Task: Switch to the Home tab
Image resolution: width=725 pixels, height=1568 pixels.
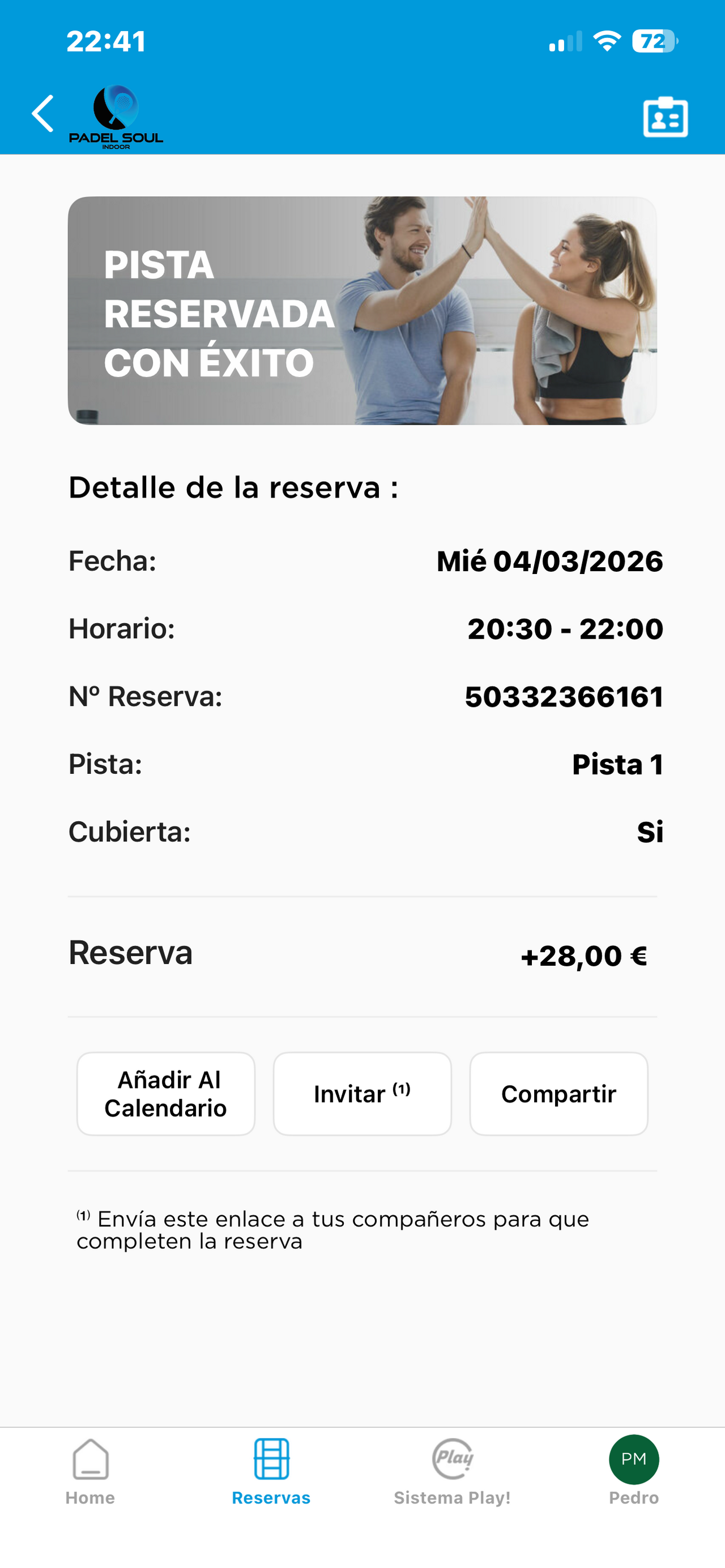Action: pos(90,1471)
